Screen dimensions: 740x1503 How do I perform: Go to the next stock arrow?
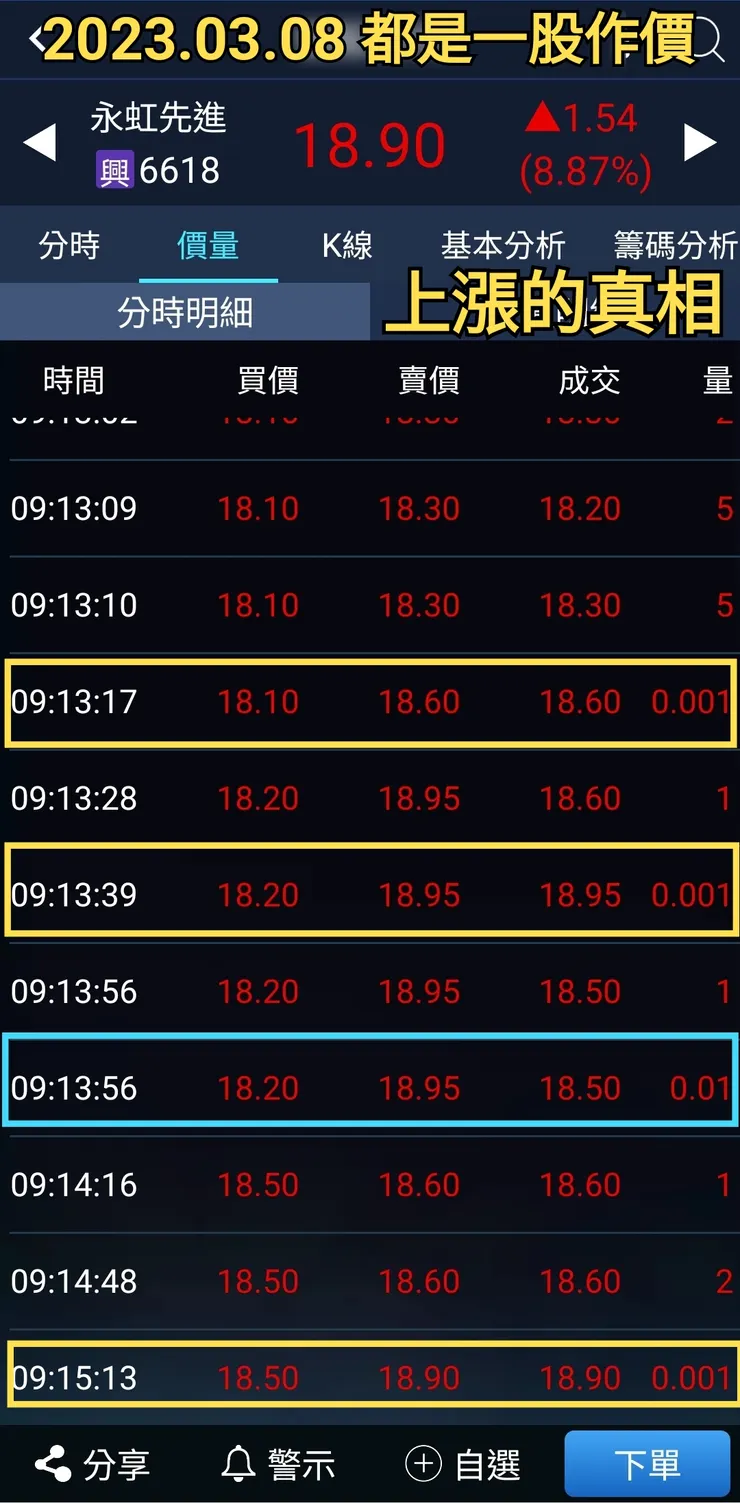click(x=699, y=143)
